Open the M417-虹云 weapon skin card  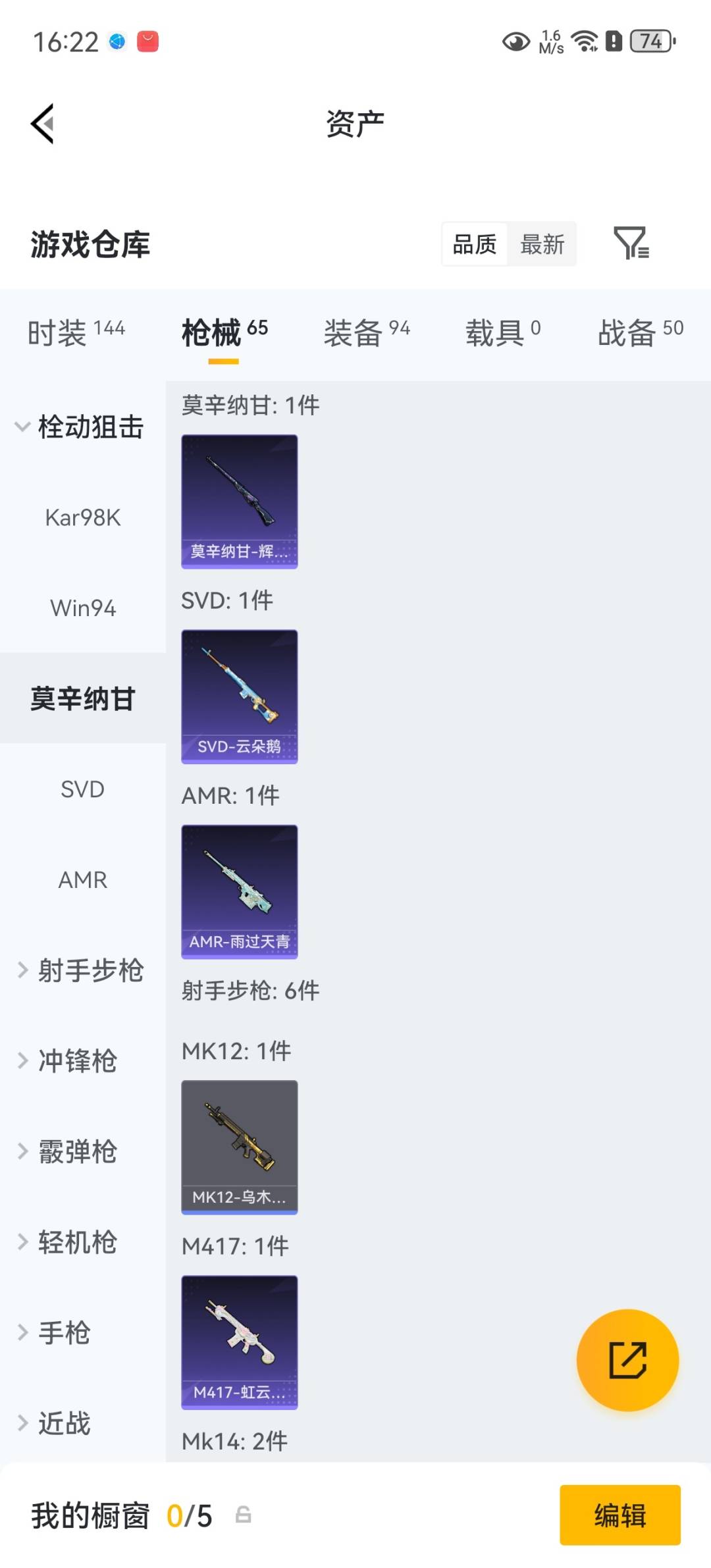tap(240, 1343)
